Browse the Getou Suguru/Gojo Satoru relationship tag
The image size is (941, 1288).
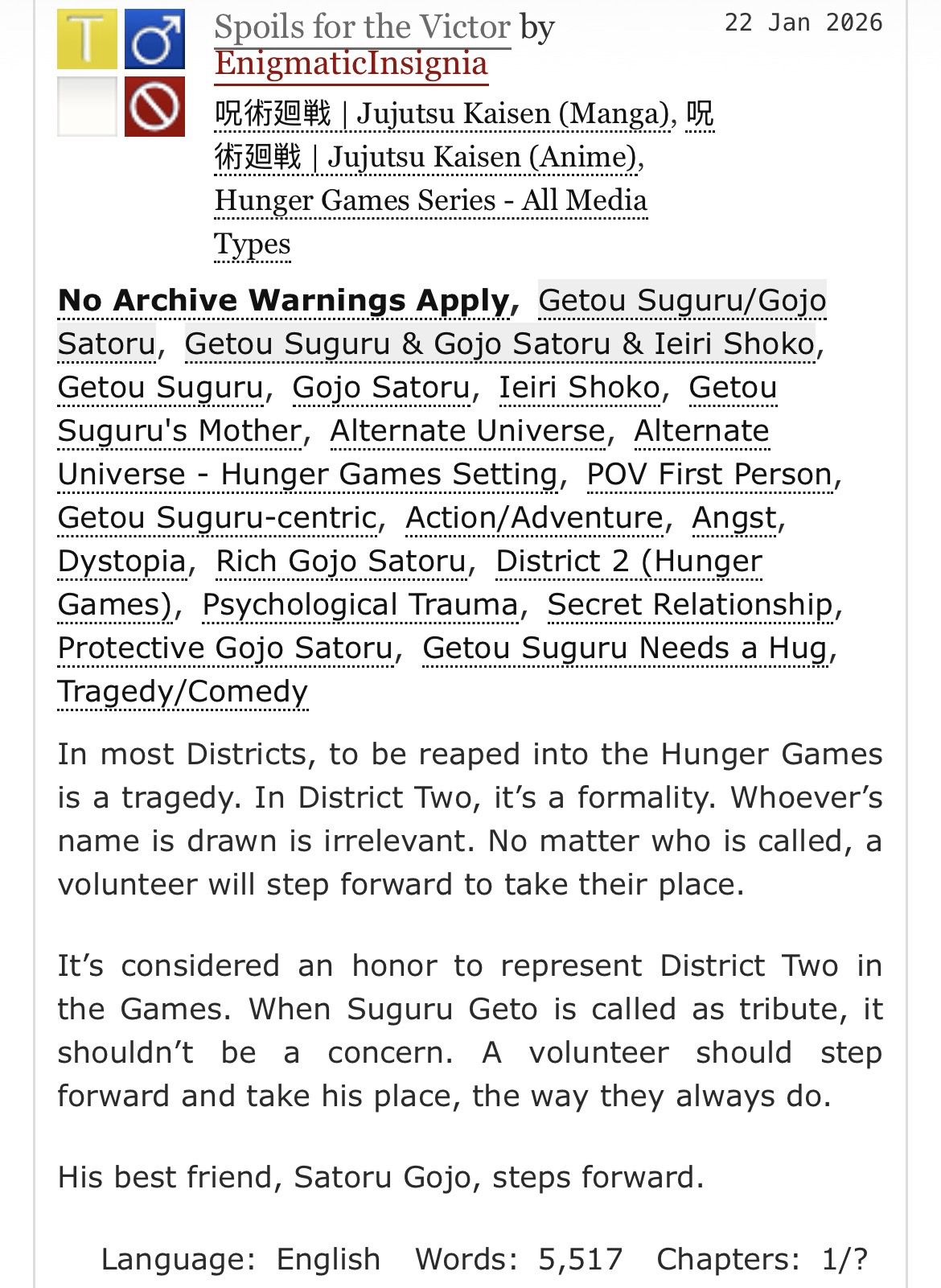point(681,300)
